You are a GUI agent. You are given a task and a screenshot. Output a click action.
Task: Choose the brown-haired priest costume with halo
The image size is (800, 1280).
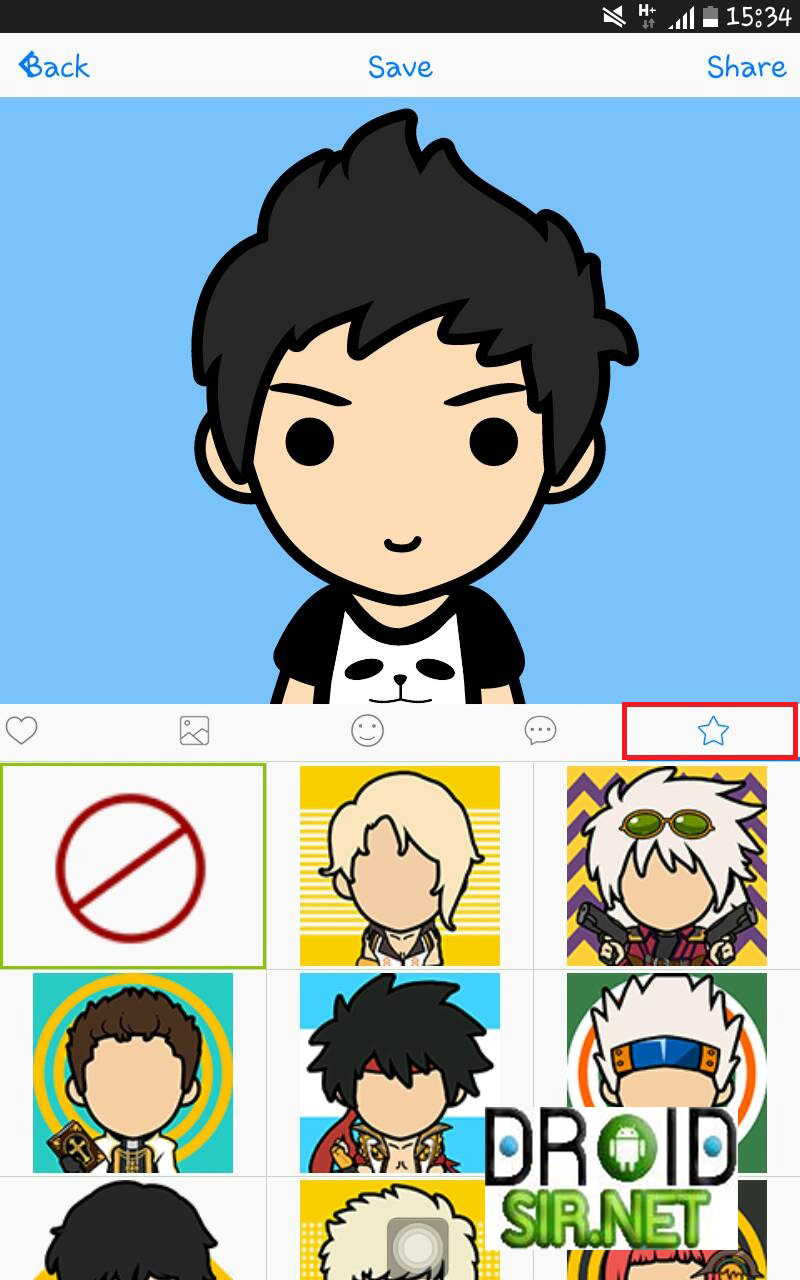click(133, 1072)
